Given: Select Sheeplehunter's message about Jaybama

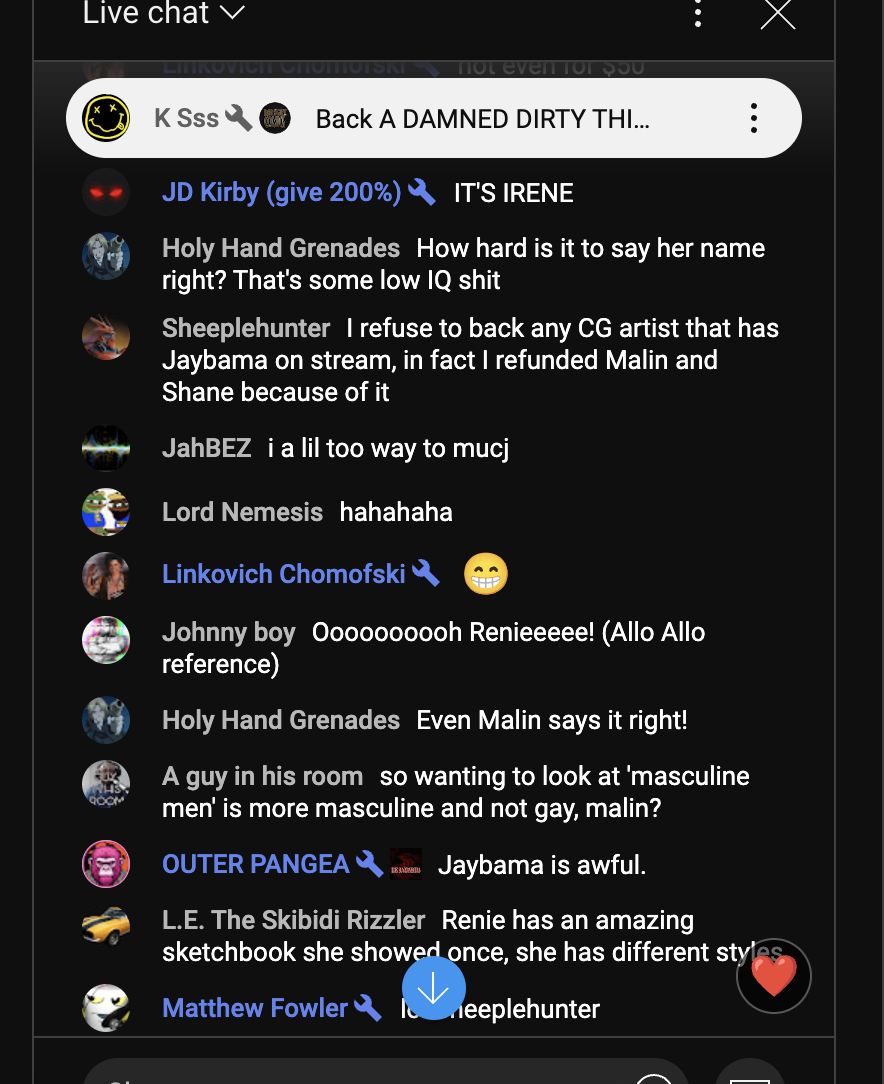Looking at the screenshot, I should pyautogui.click(x=433, y=360).
